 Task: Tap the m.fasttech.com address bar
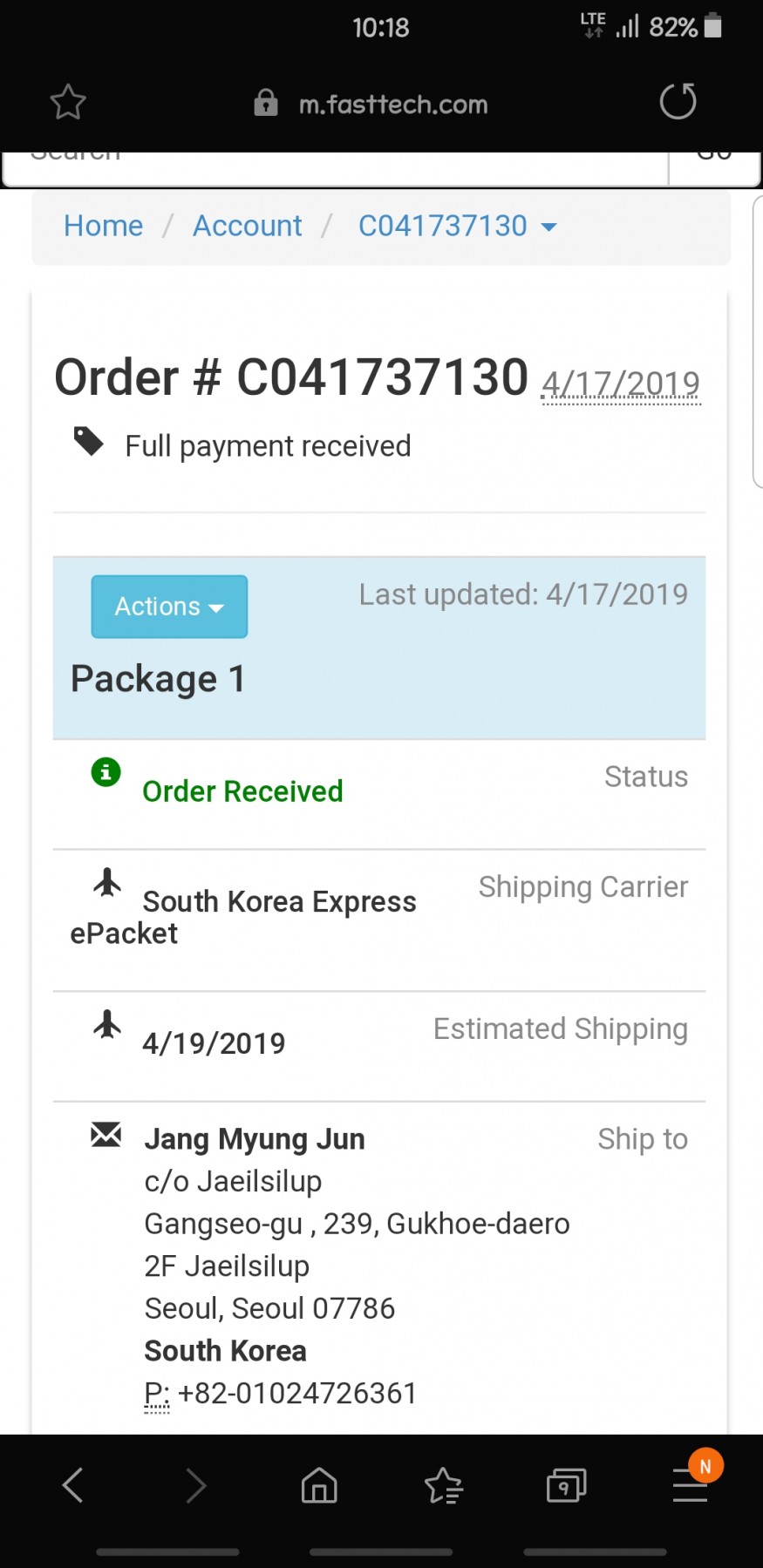(x=371, y=105)
